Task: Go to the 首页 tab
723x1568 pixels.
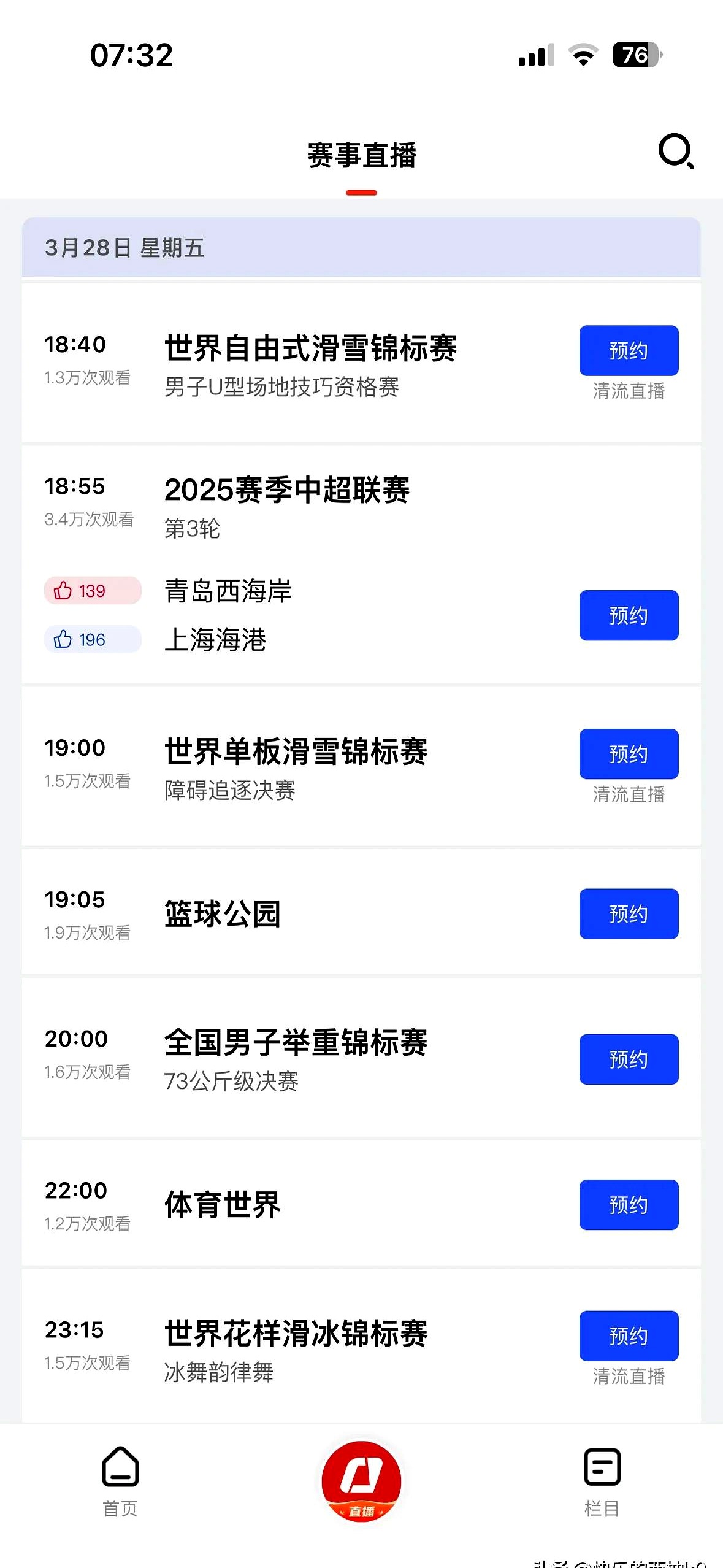Action: (120, 1481)
